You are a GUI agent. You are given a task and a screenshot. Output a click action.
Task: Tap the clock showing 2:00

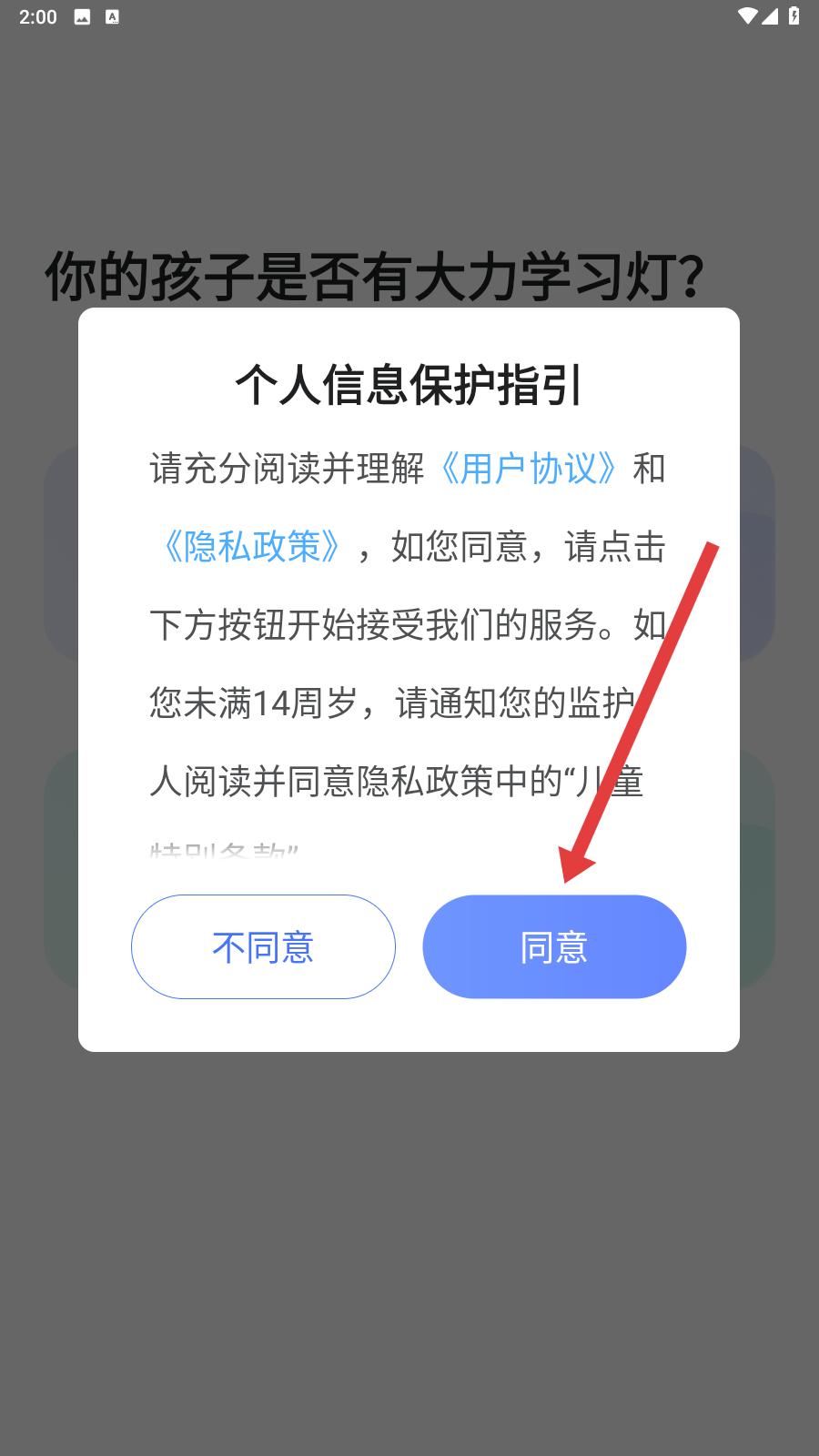click(x=36, y=15)
